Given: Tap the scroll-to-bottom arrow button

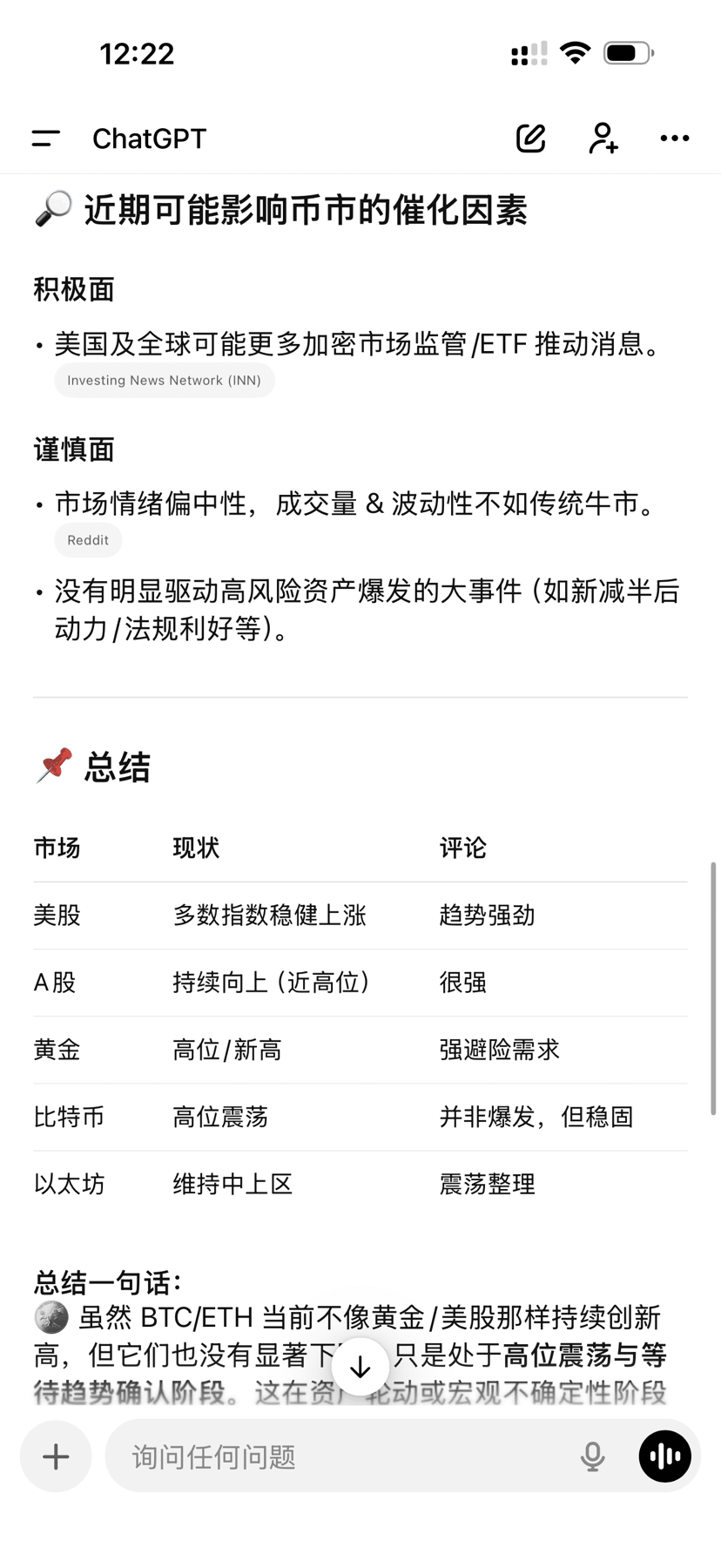Looking at the screenshot, I should coord(360,1366).
